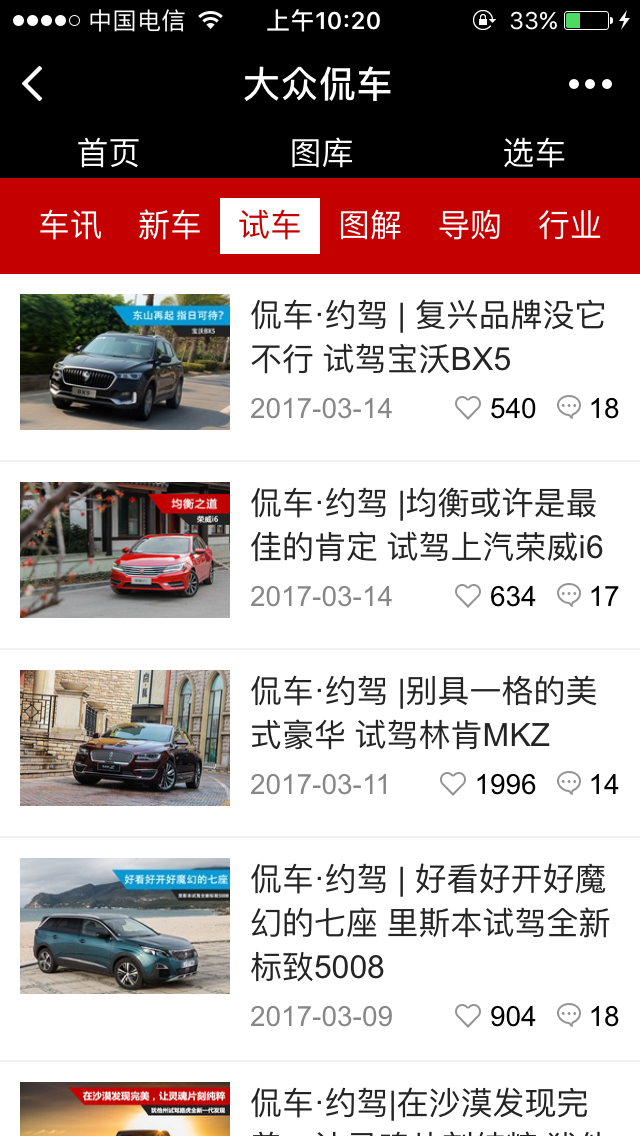View the 行业 category
This screenshot has height=1136, width=640.
tap(569, 225)
